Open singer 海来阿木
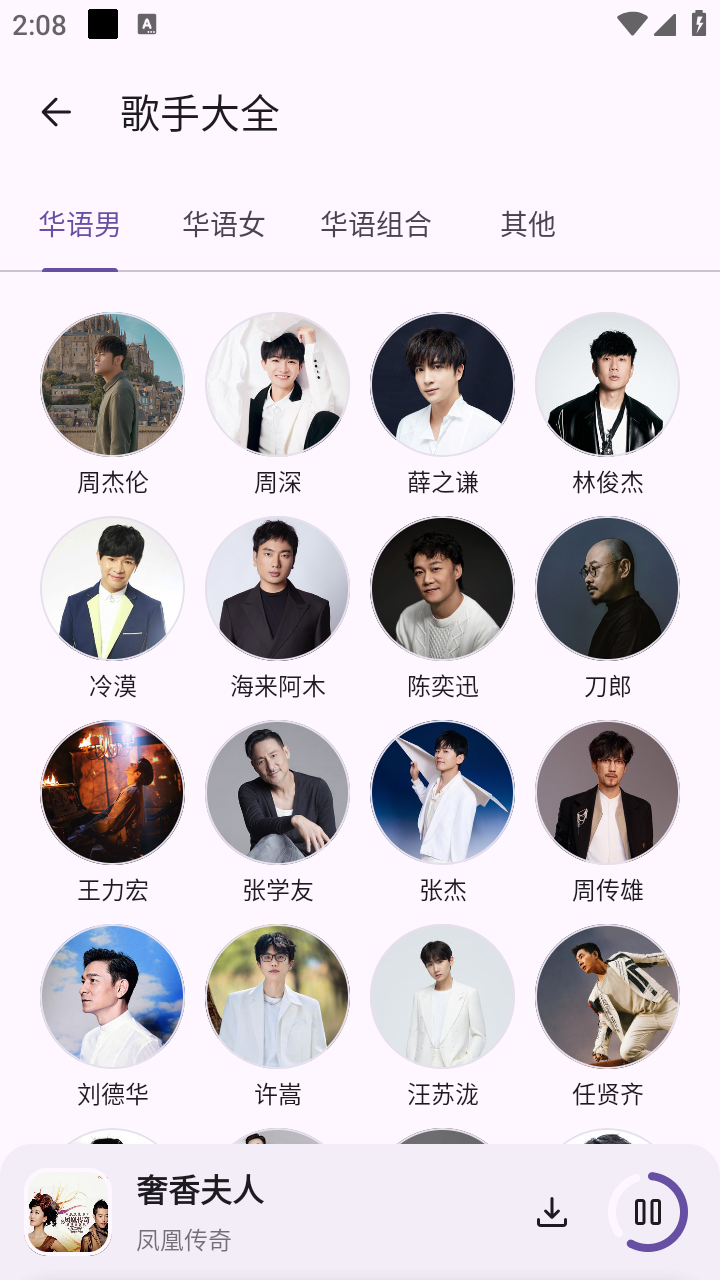720x1280 pixels. [277, 589]
